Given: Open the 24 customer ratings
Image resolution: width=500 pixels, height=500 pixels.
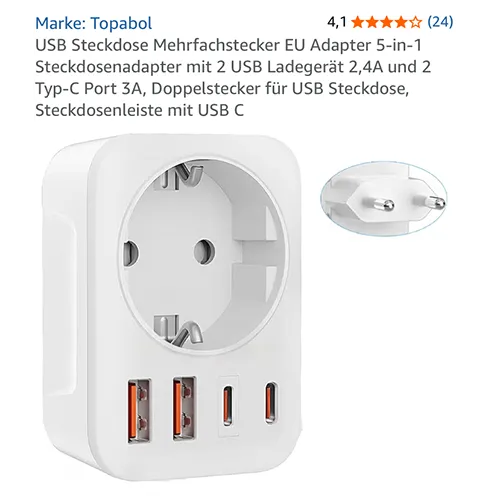Looking at the screenshot, I should coord(440,22).
